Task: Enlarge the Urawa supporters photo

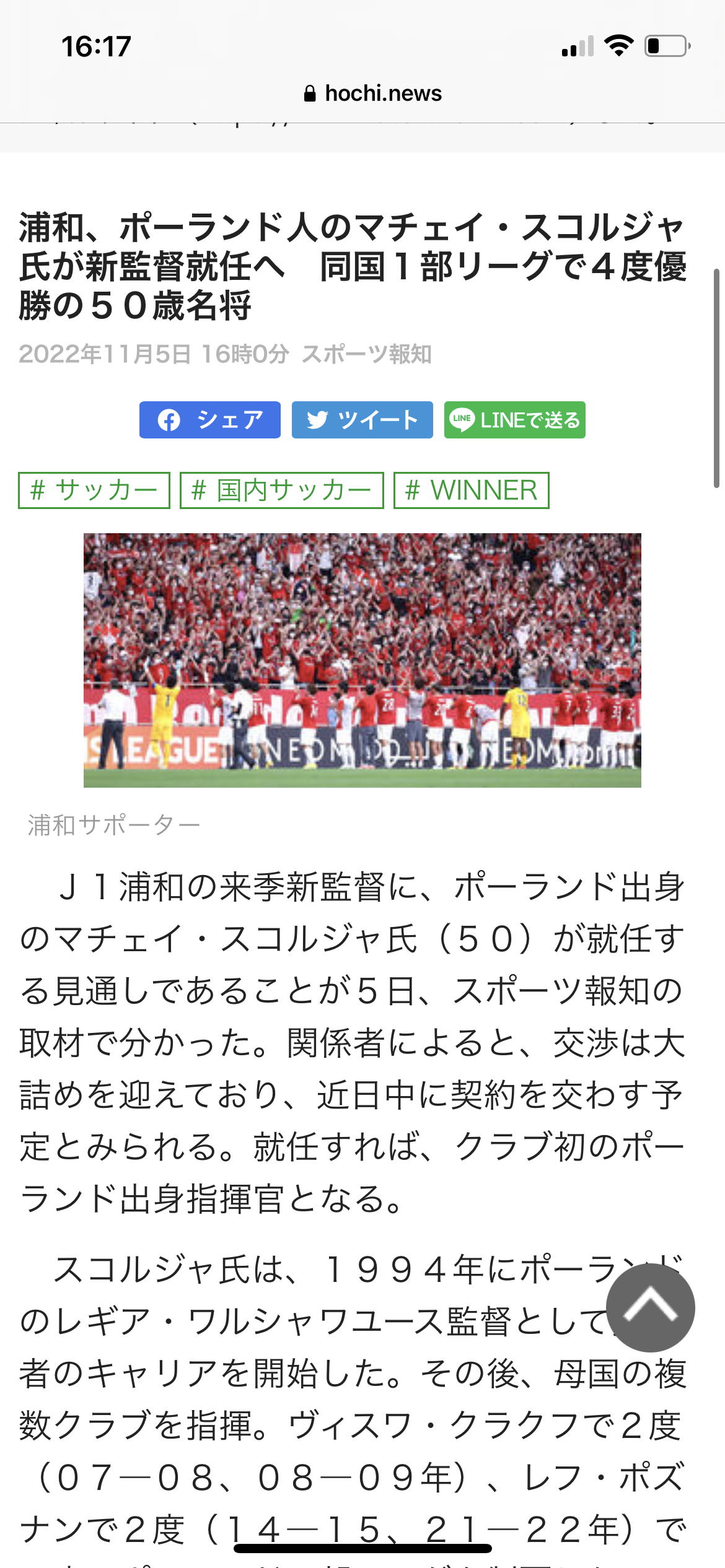Action: tap(362, 660)
